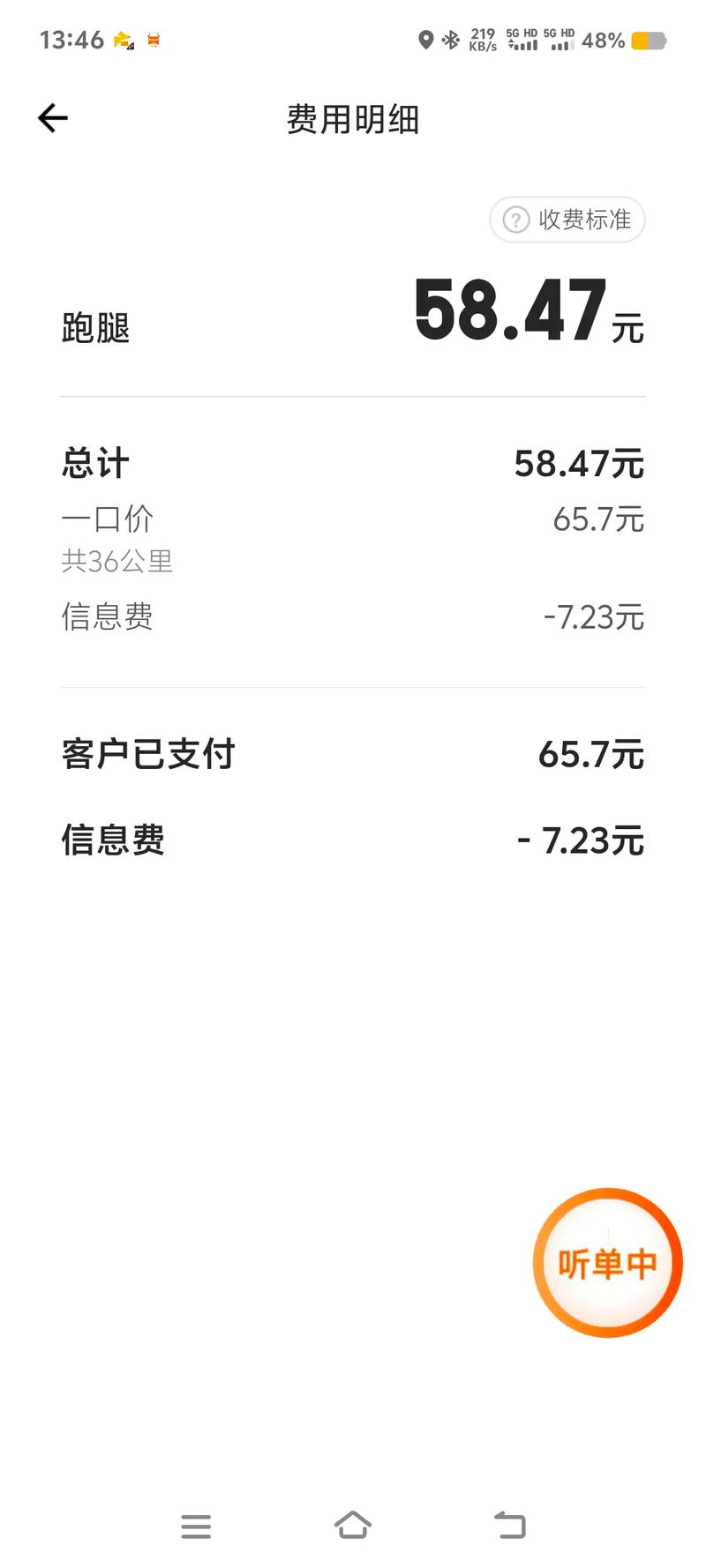Viewport: 706px width, 1568px height.
Task: Go back using the top-left arrow
Action: click(53, 118)
